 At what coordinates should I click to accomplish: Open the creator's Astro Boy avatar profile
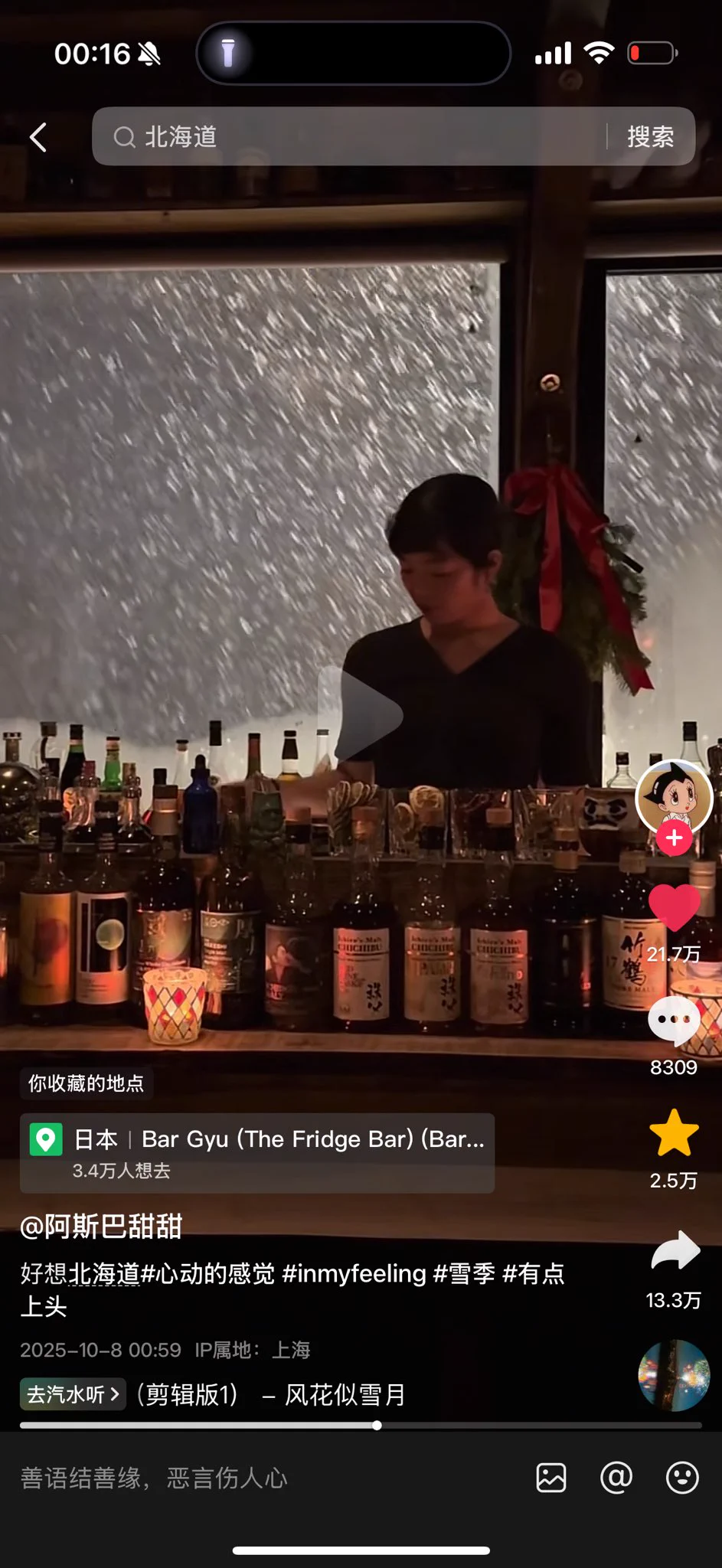tap(674, 796)
